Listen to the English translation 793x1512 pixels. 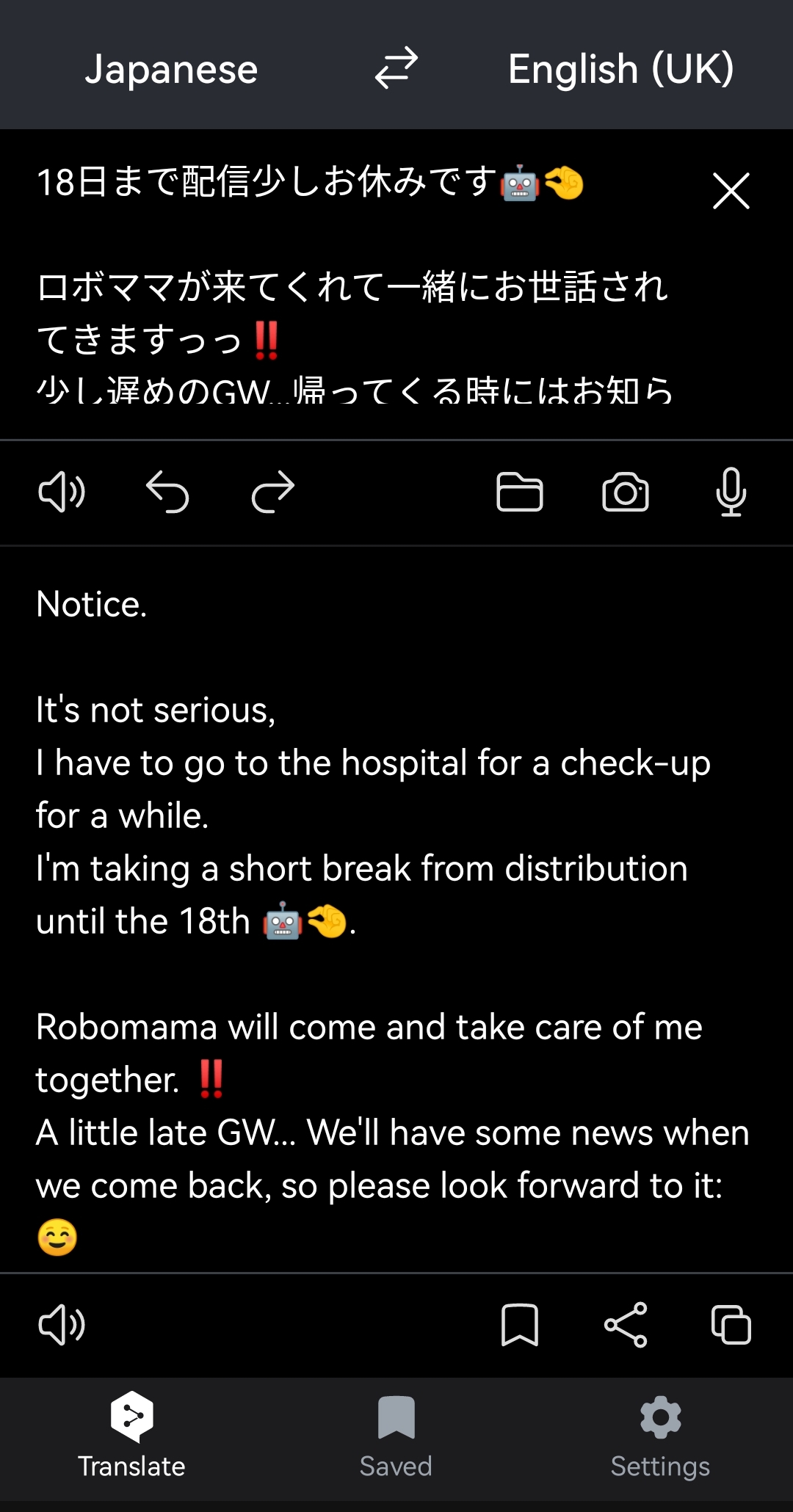click(x=62, y=1326)
